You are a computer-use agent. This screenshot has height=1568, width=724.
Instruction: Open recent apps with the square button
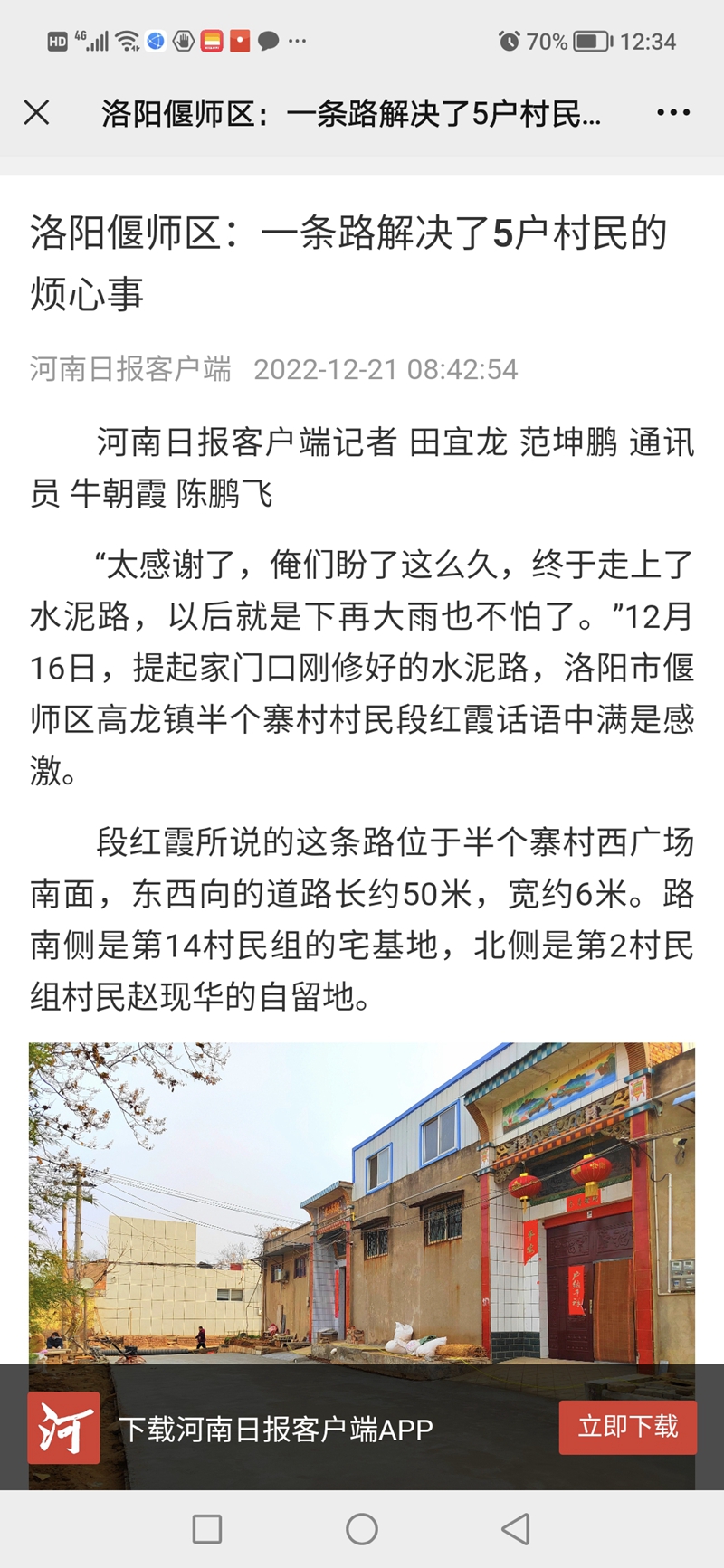(x=207, y=1529)
